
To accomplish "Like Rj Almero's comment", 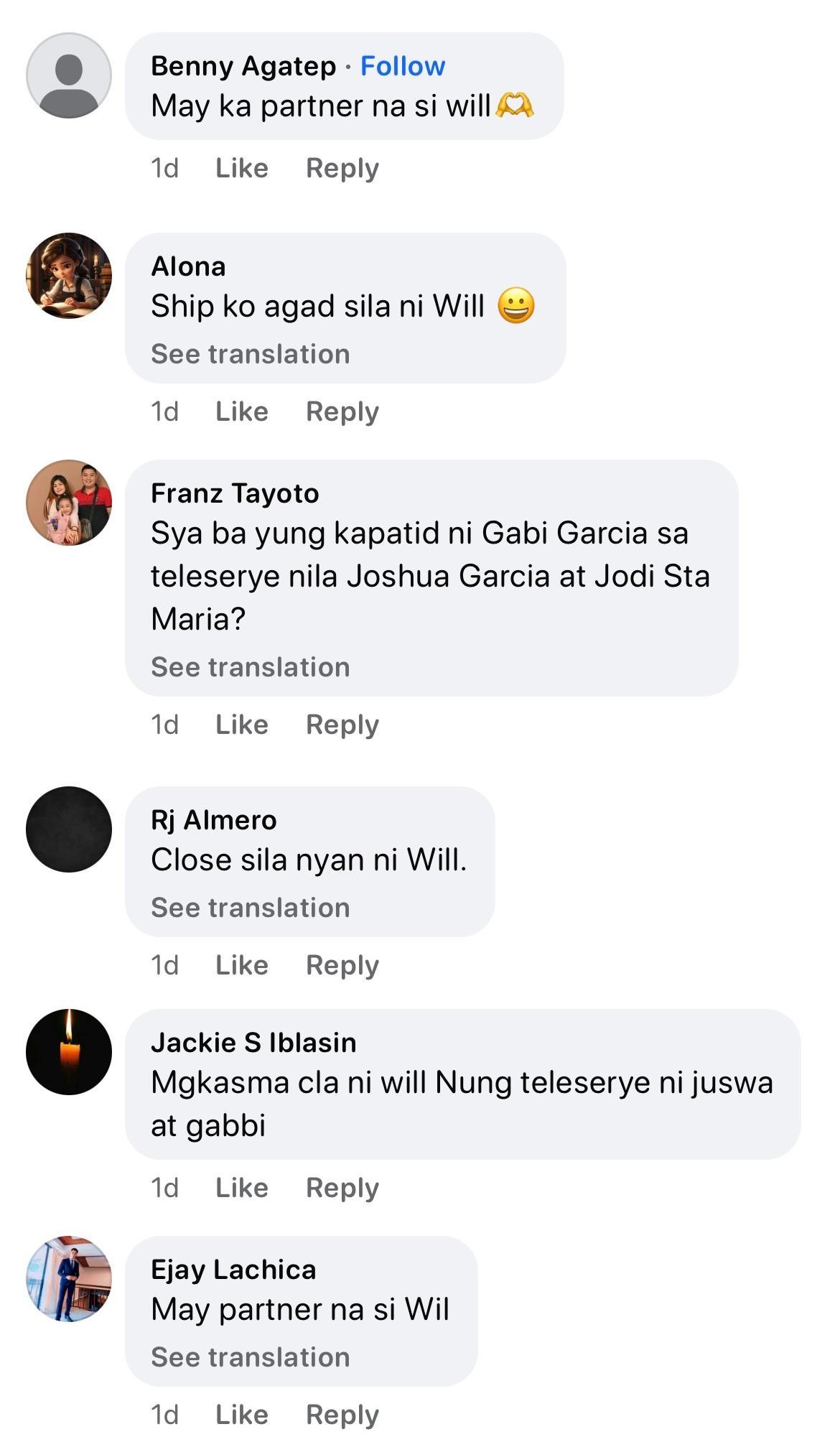I will point(241,965).
